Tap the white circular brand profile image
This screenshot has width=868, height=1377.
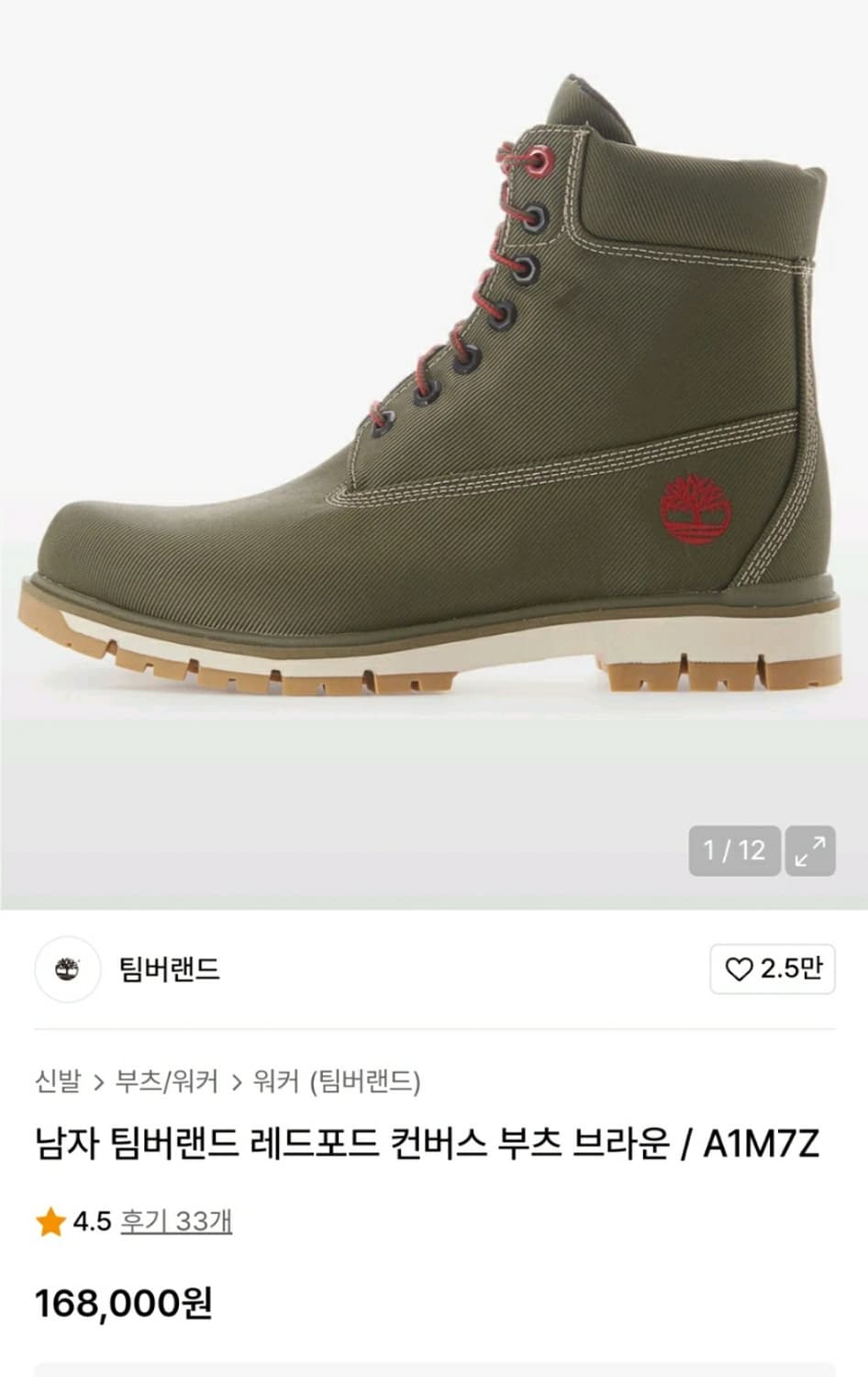(x=68, y=969)
